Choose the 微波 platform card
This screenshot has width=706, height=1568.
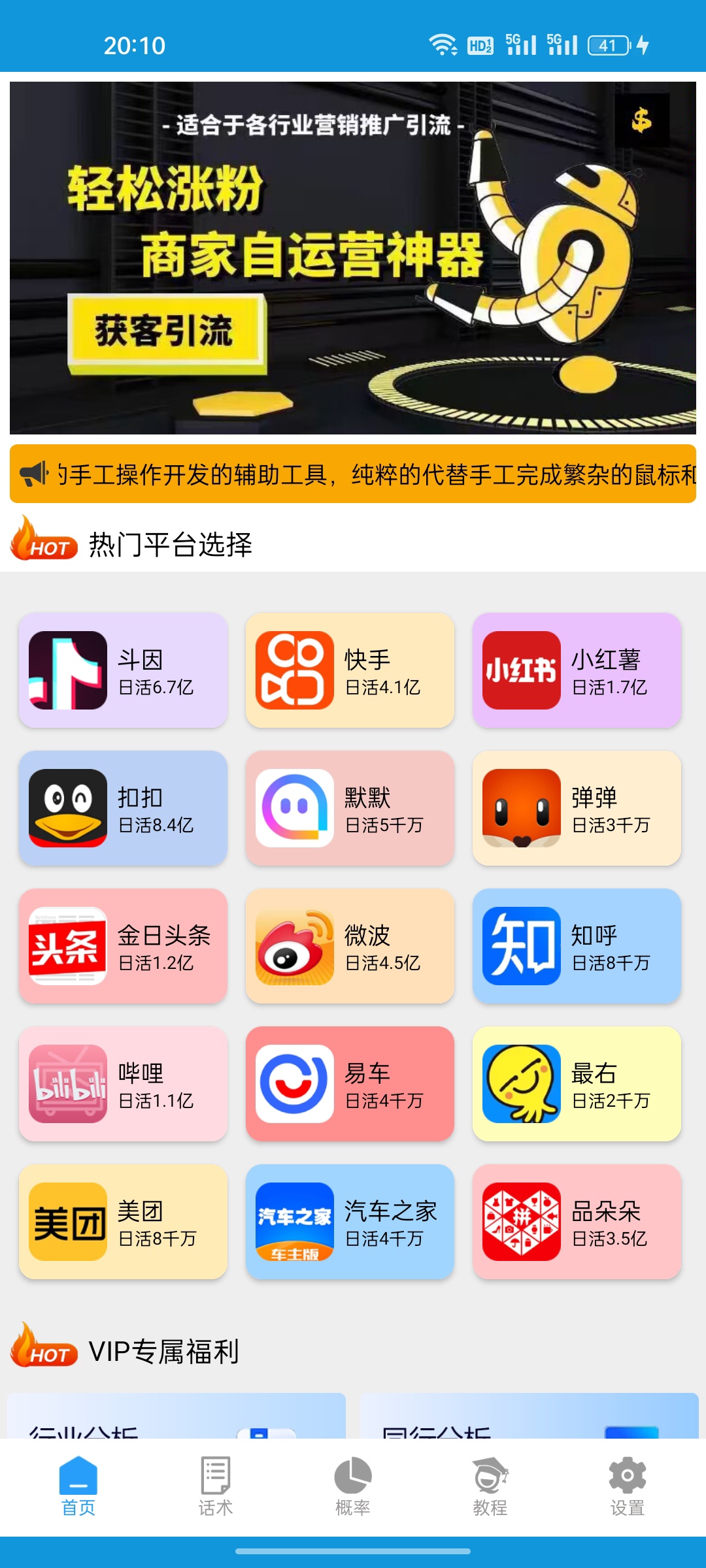[350, 946]
